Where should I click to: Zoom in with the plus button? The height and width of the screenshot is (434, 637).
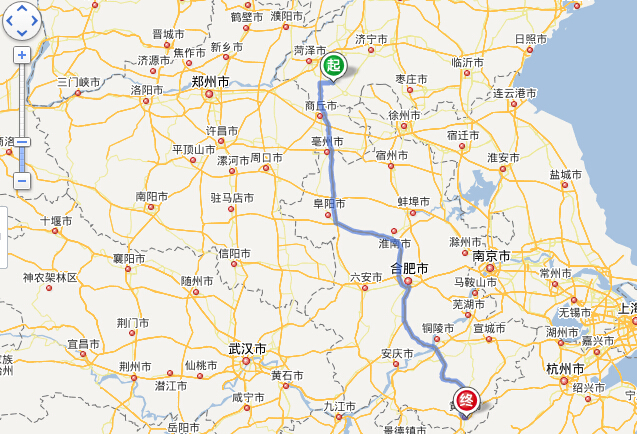point(22,55)
